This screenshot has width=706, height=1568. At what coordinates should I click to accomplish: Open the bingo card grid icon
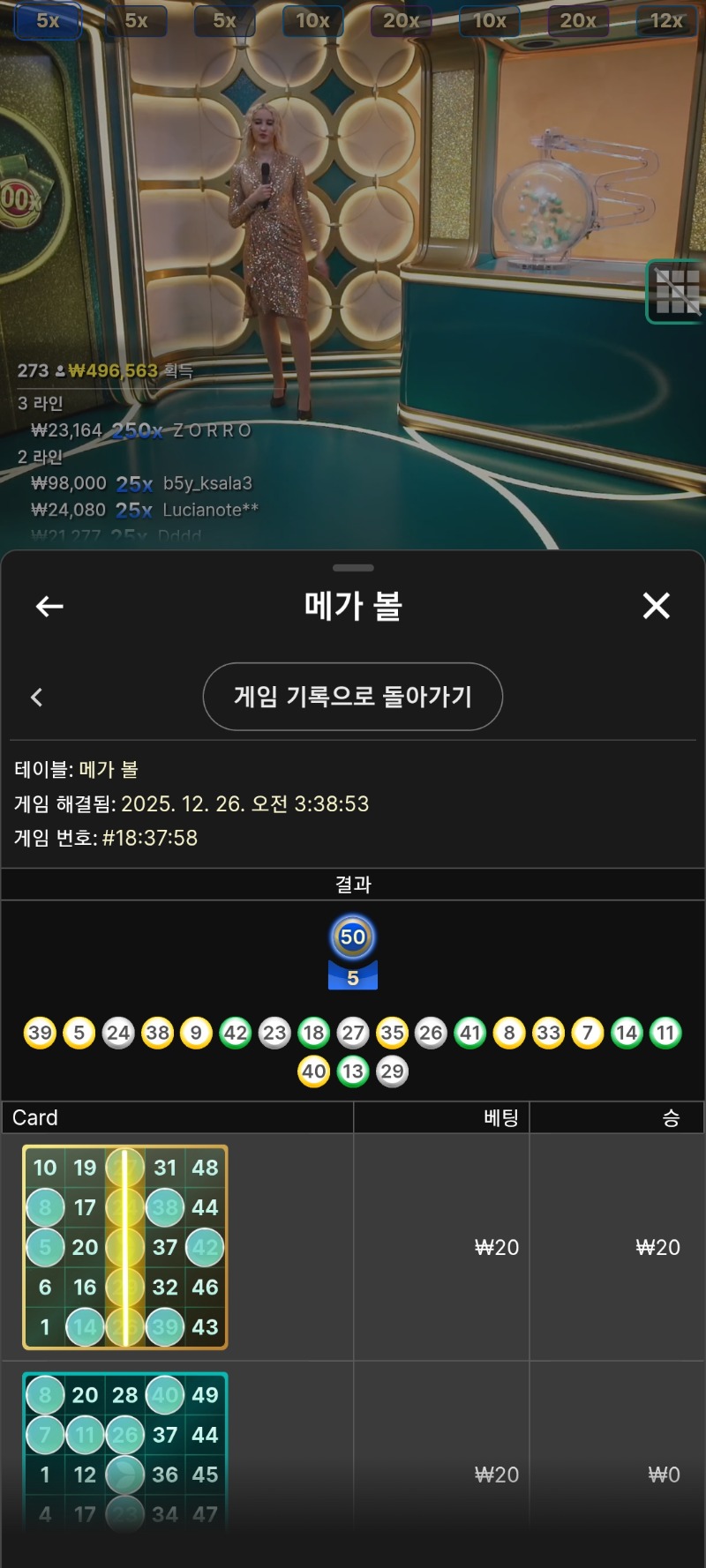677,292
